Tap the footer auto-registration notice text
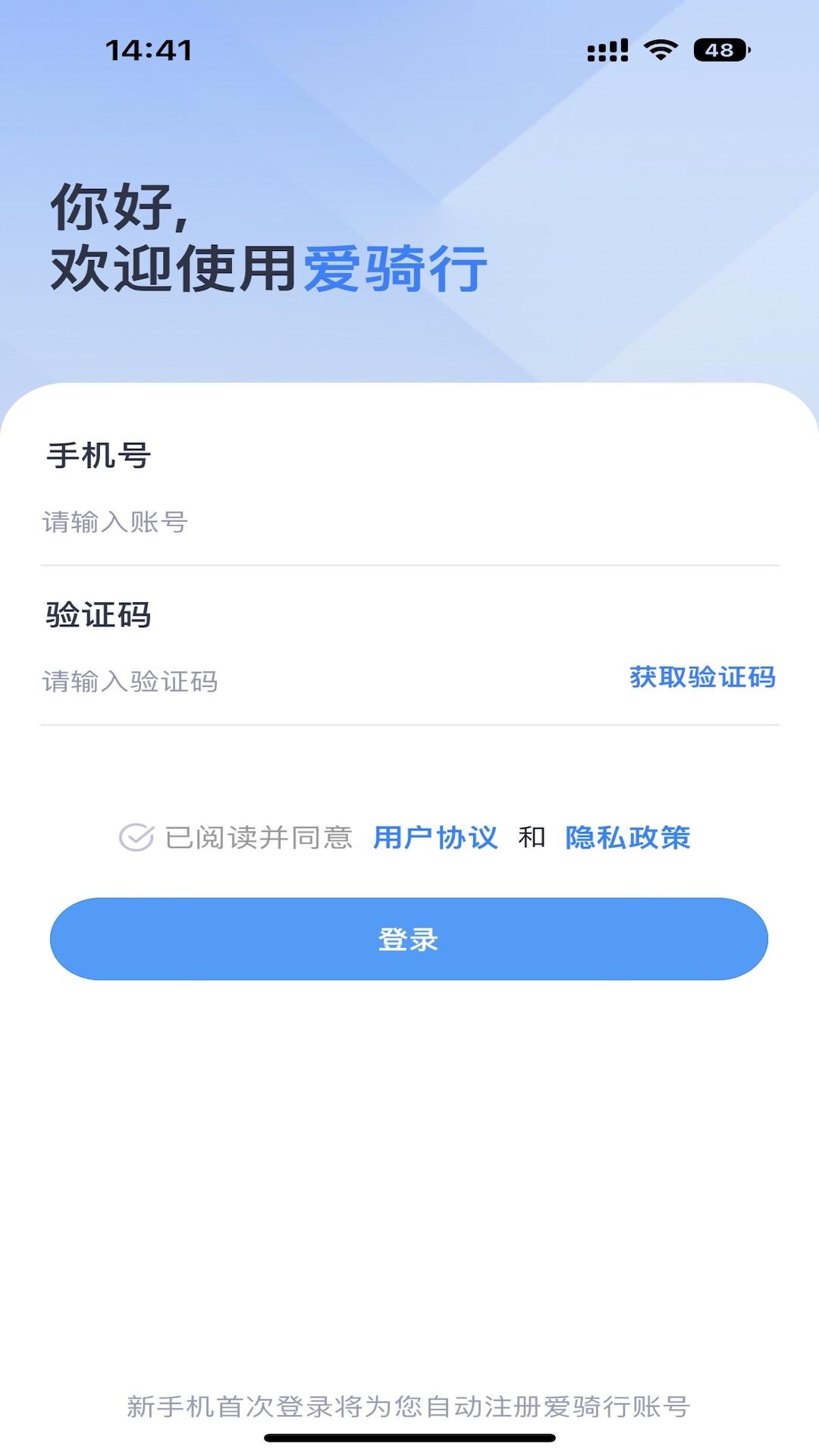Image resolution: width=819 pixels, height=1456 pixels. 409,1403
